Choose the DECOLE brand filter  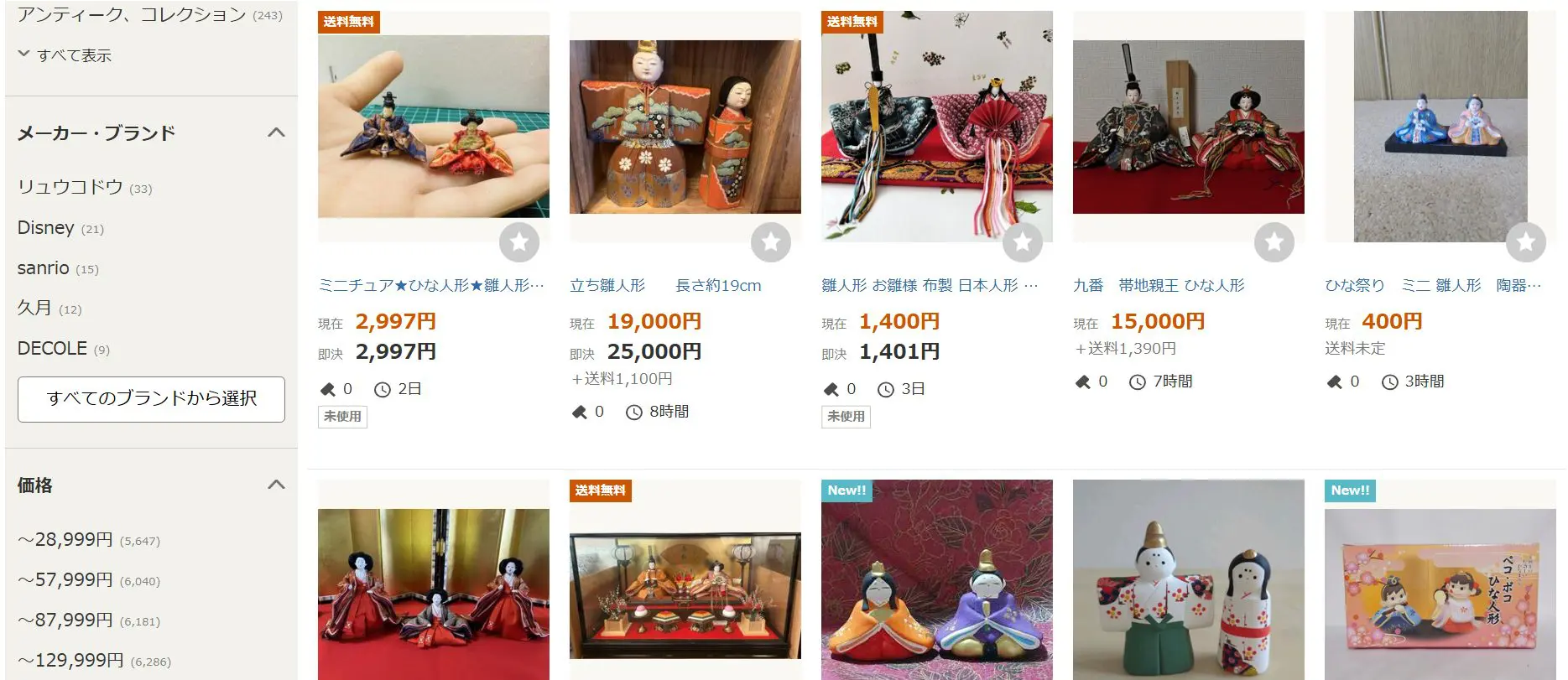point(52,349)
